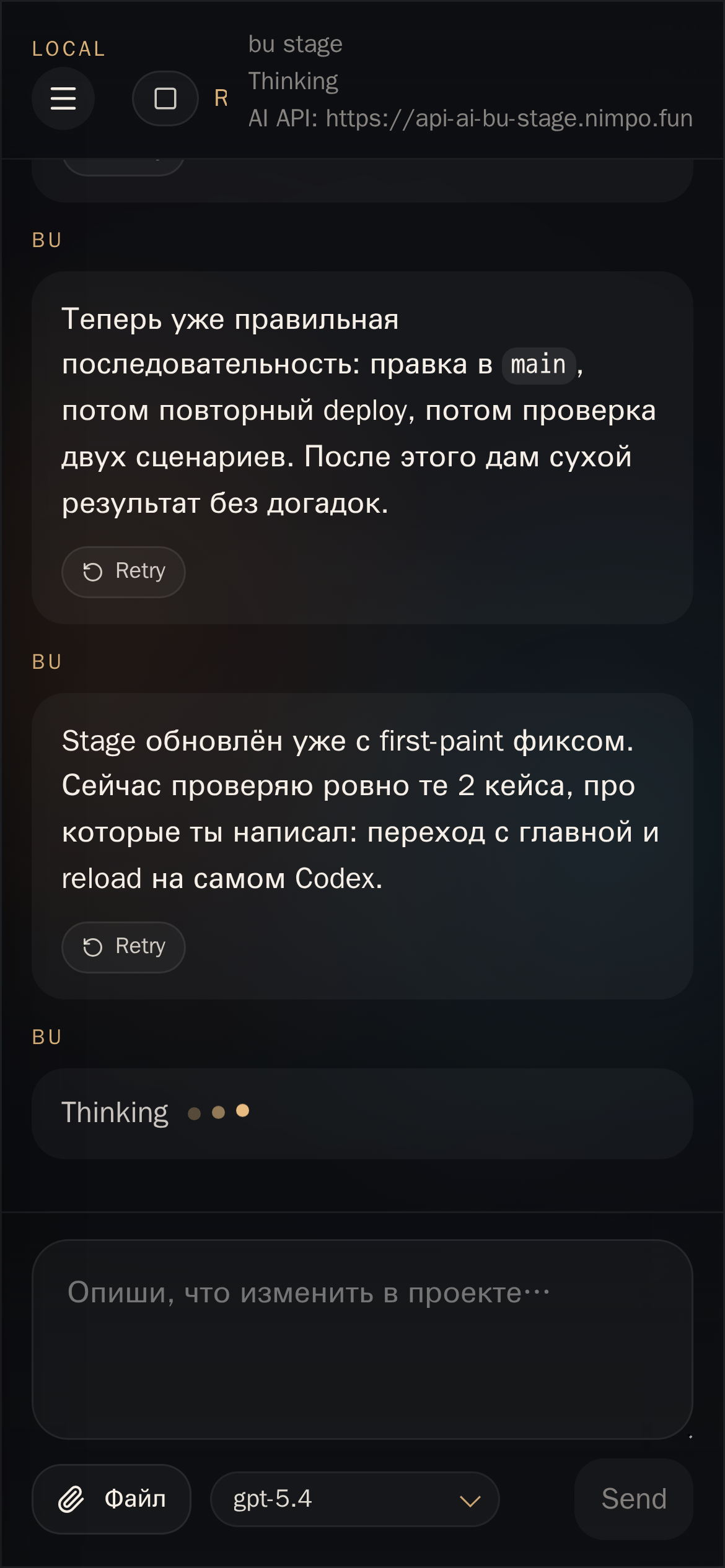Tap the Send button
Viewport: 725px width, 1568px height.
[x=633, y=1499]
